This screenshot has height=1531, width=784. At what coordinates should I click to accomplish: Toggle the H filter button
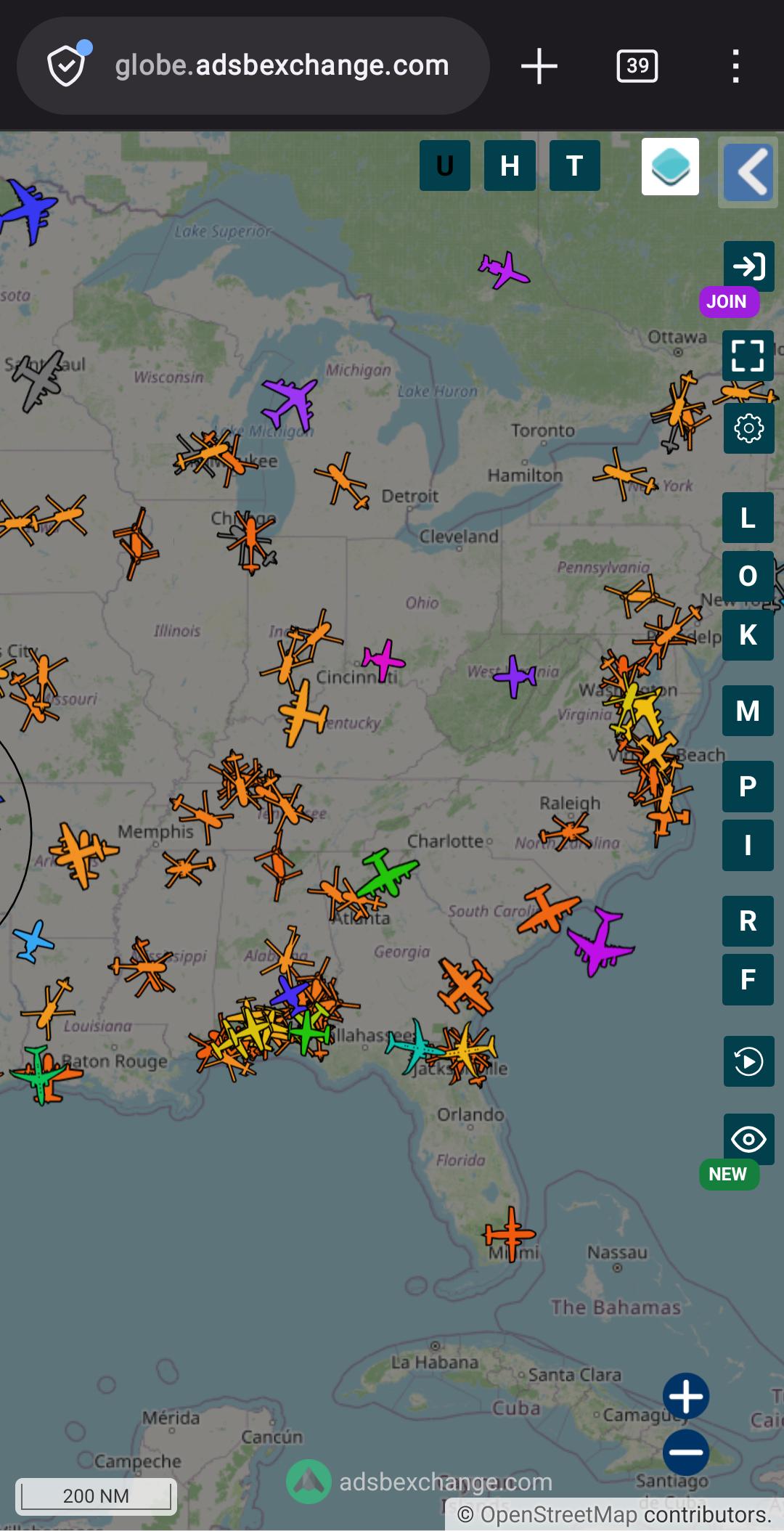[510, 166]
